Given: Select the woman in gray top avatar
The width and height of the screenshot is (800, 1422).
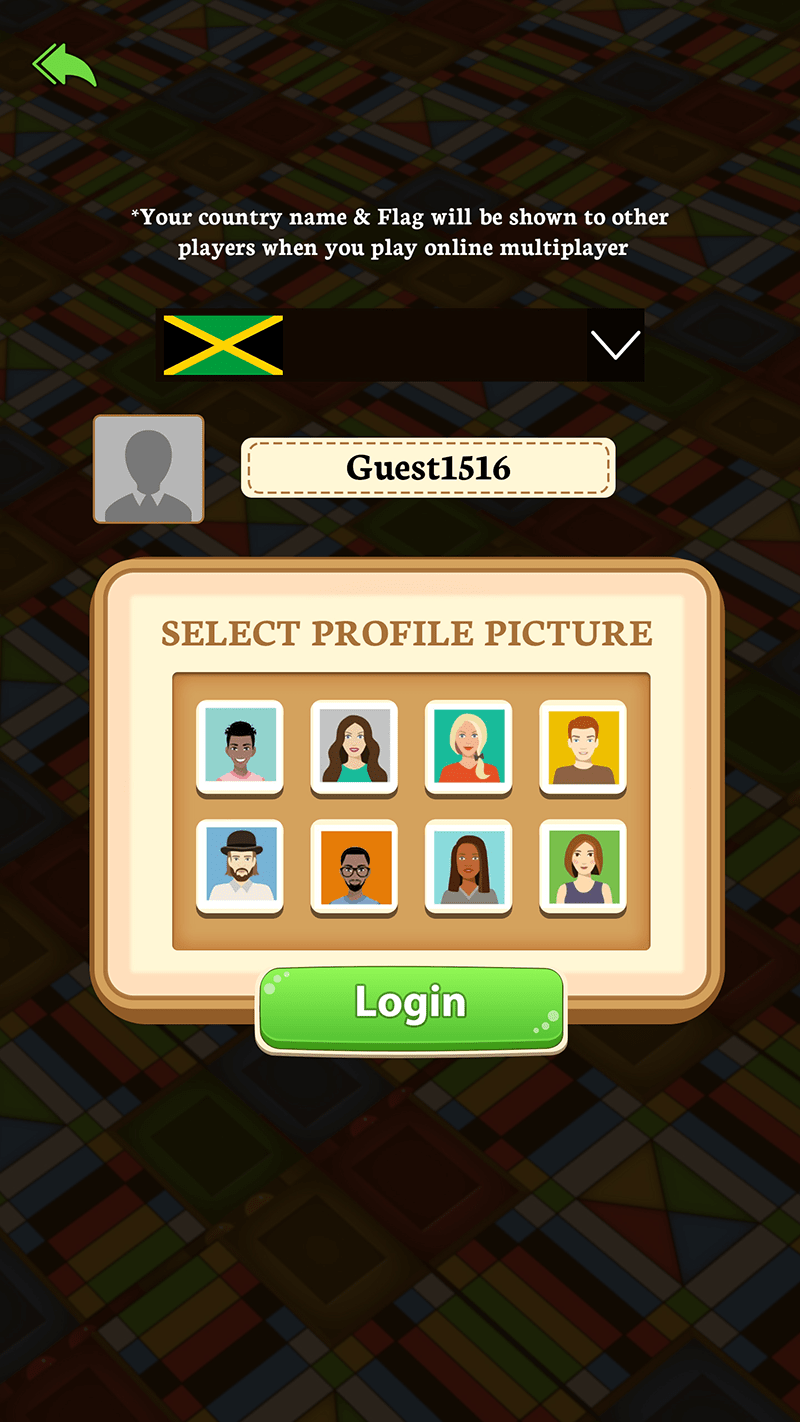Looking at the screenshot, I should 469,867.
